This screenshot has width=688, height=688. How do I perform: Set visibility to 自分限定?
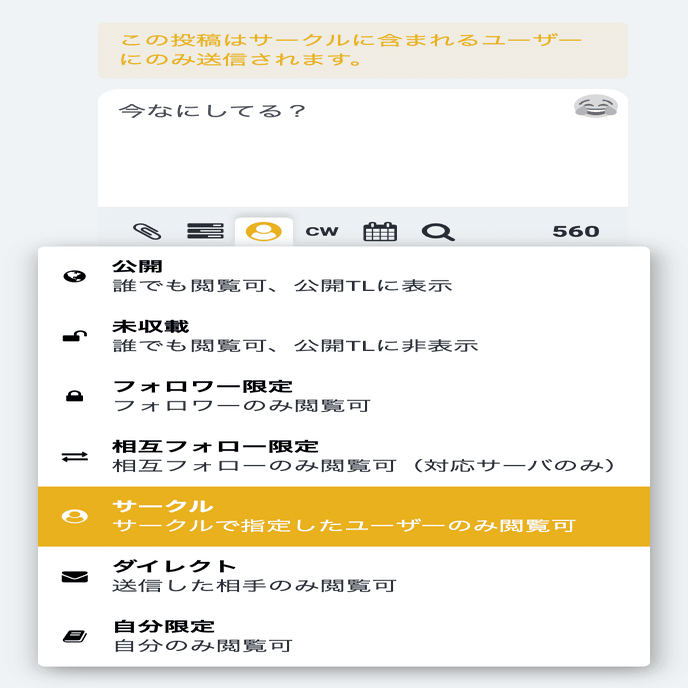[343, 636]
